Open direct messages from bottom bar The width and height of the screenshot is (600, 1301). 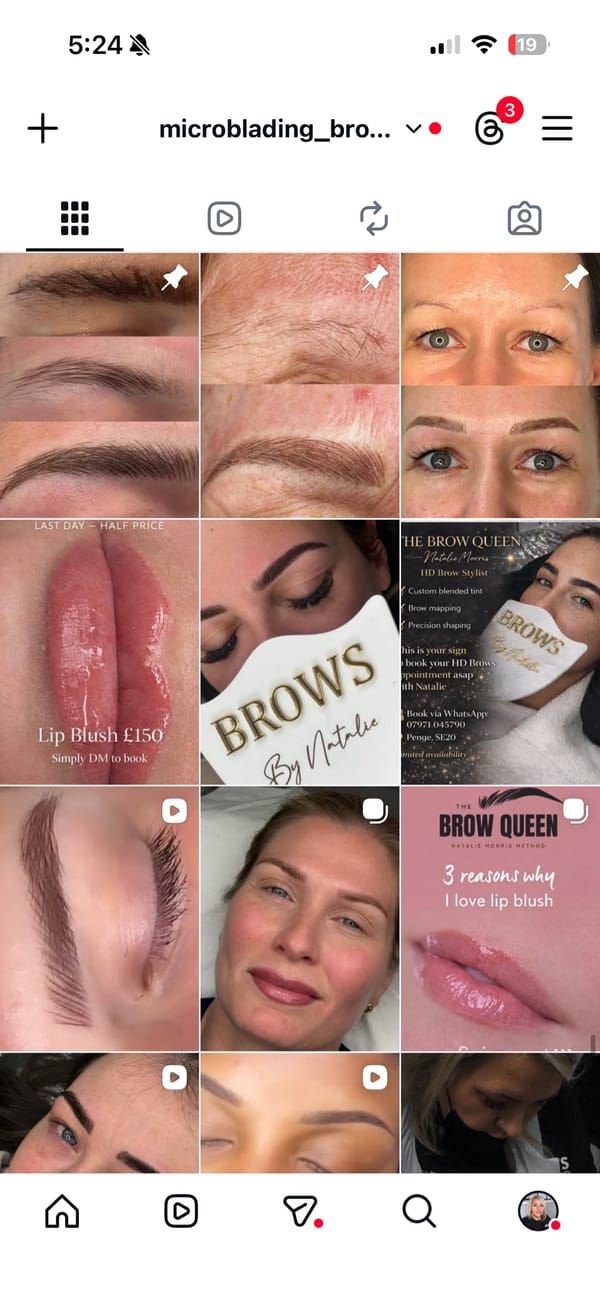click(x=300, y=1211)
